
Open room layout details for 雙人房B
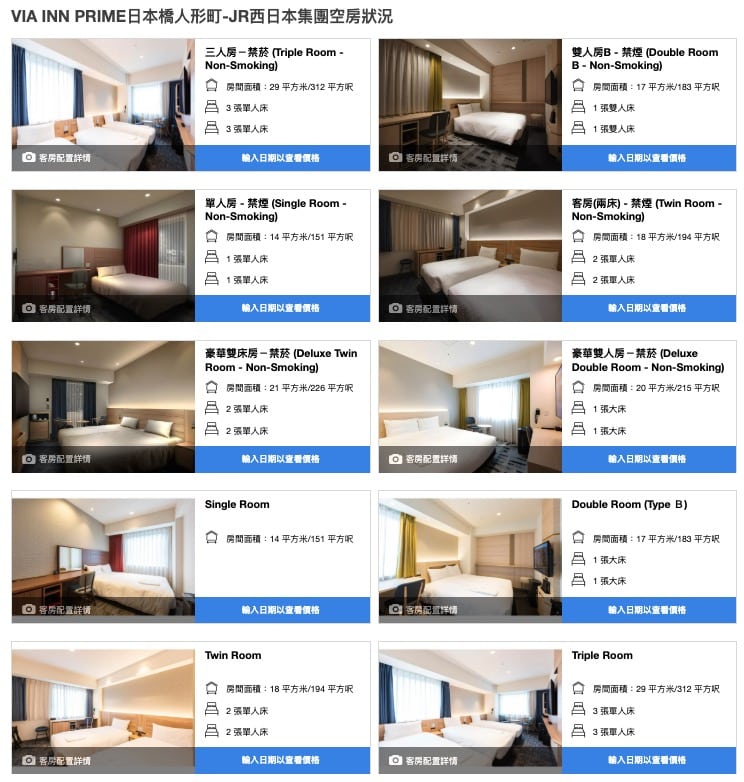click(424, 158)
